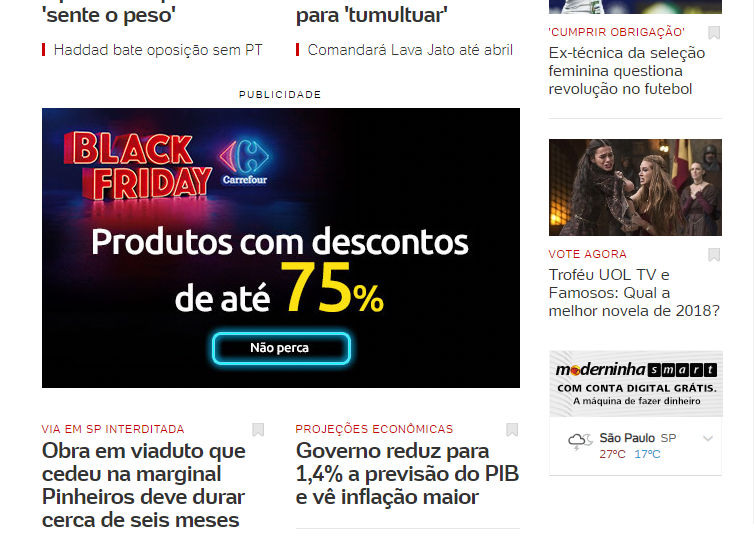Open the Ex-técnica da seleção feminina article
This screenshot has height=545, width=754.
tap(626, 71)
